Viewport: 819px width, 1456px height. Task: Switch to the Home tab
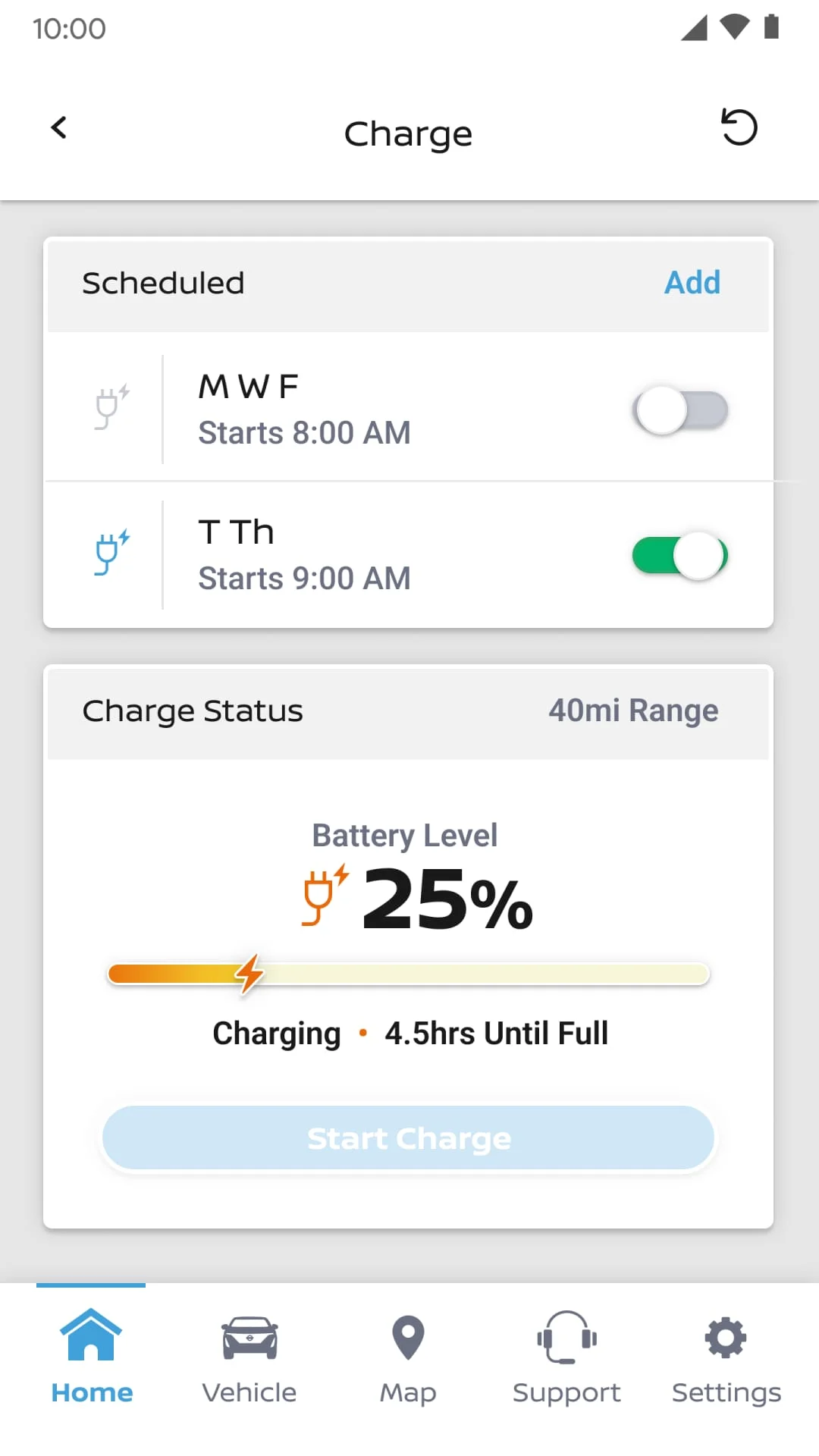pyautogui.click(x=92, y=1357)
